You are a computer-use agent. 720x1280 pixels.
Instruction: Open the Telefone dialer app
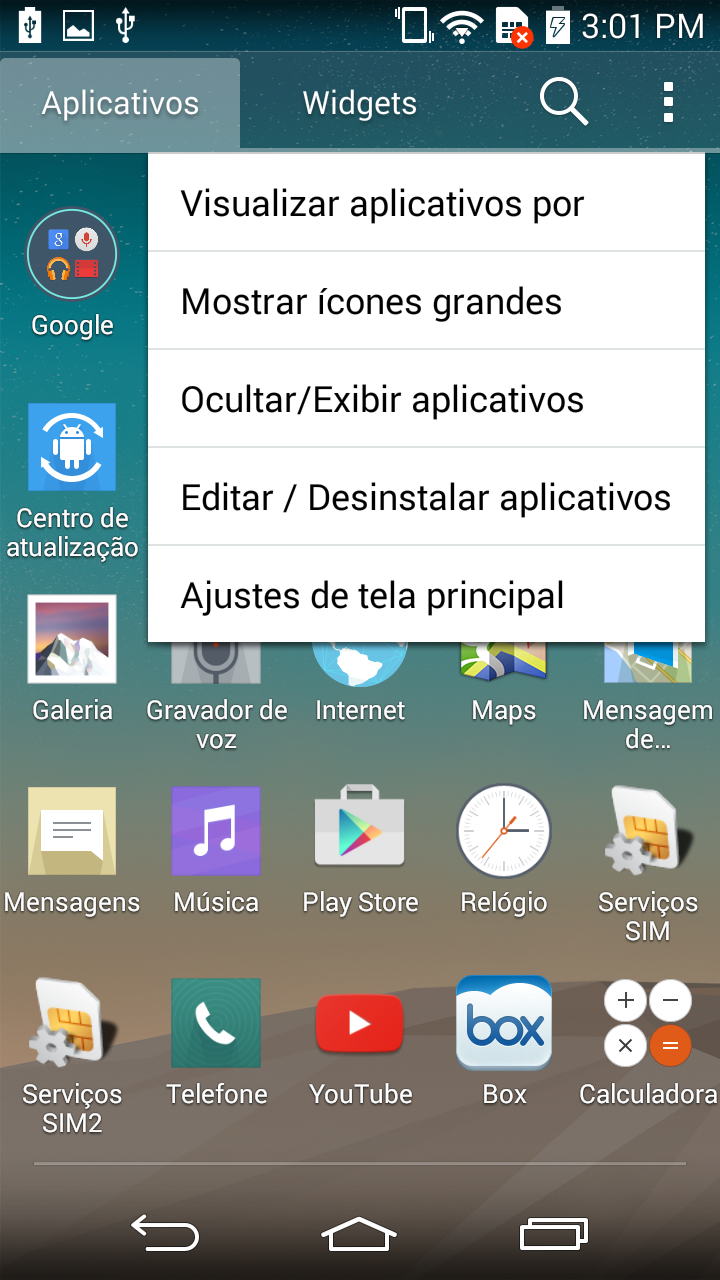point(216,1024)
